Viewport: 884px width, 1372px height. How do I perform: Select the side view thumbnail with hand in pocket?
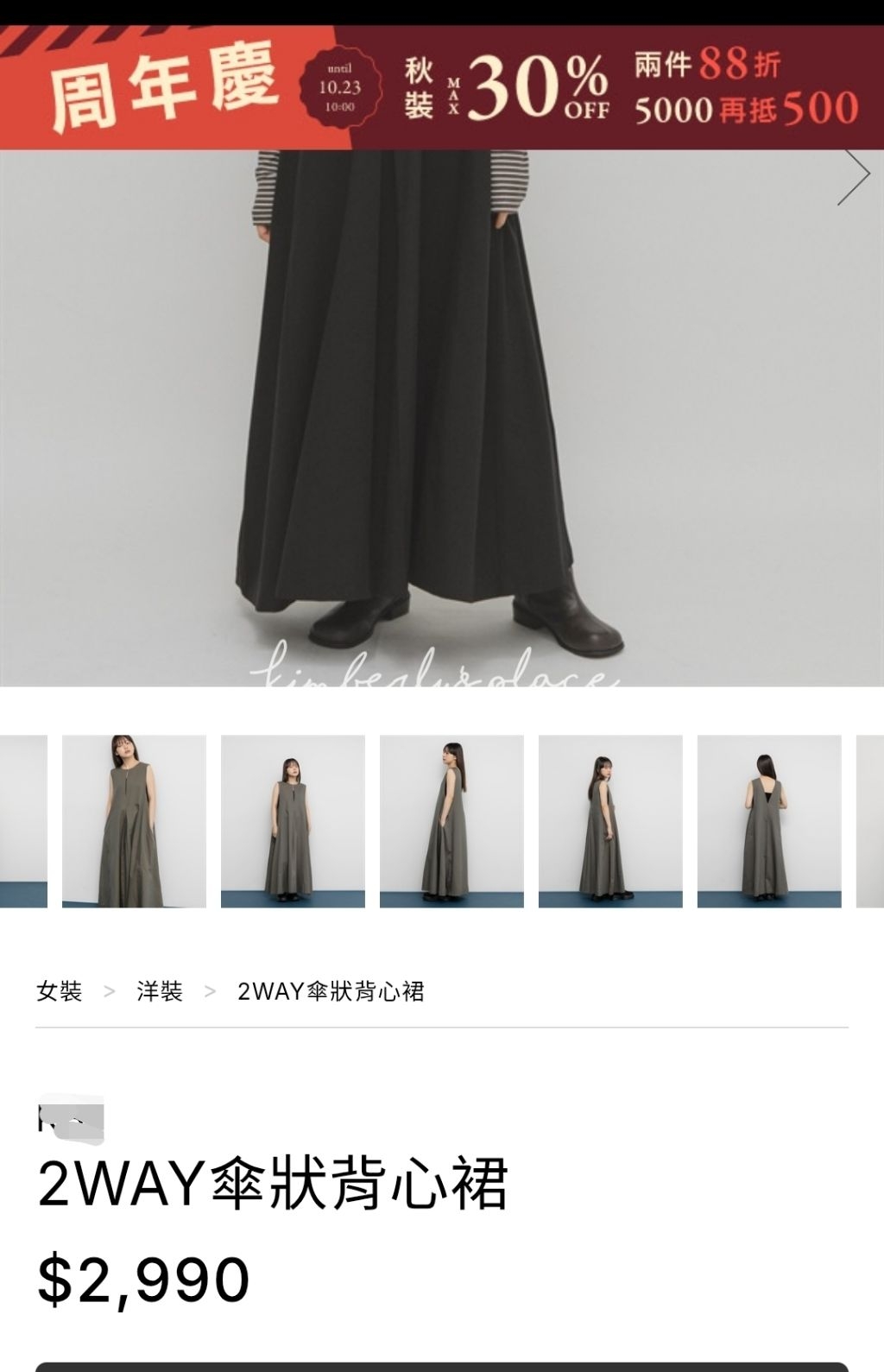coord(451,821)
